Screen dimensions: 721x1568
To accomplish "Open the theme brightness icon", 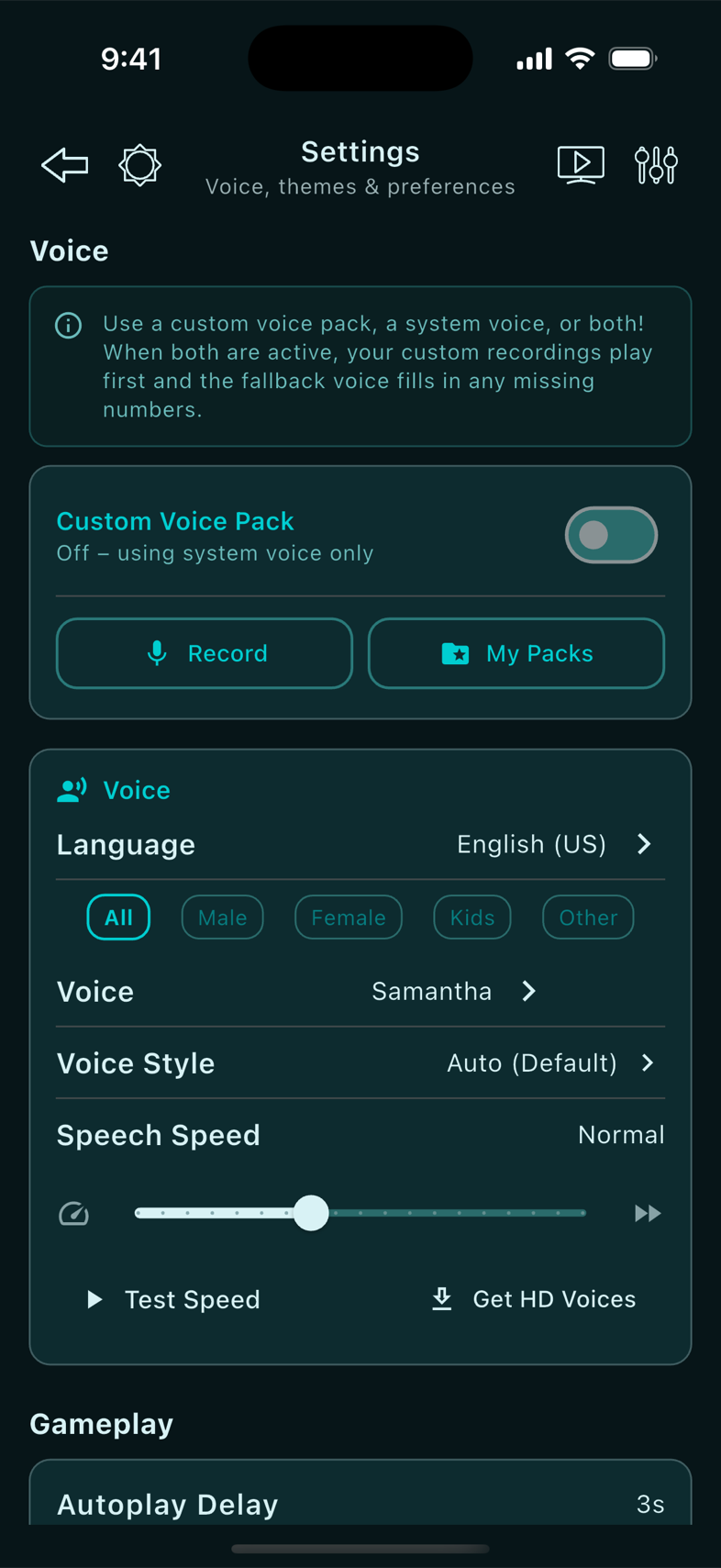I will pyautogui.click(x=139, y=166).
